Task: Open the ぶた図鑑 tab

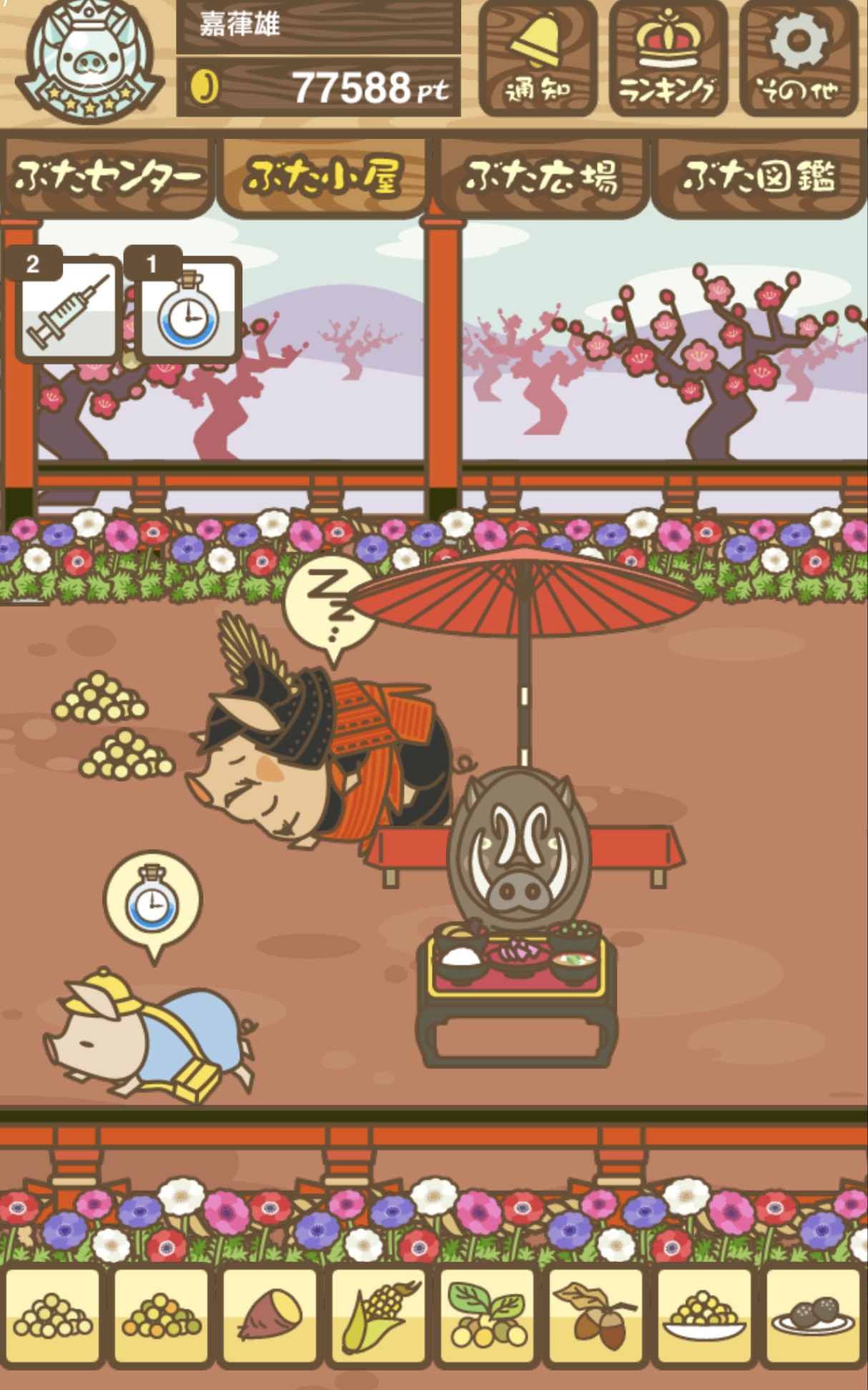Action: [x=759, y=177]
